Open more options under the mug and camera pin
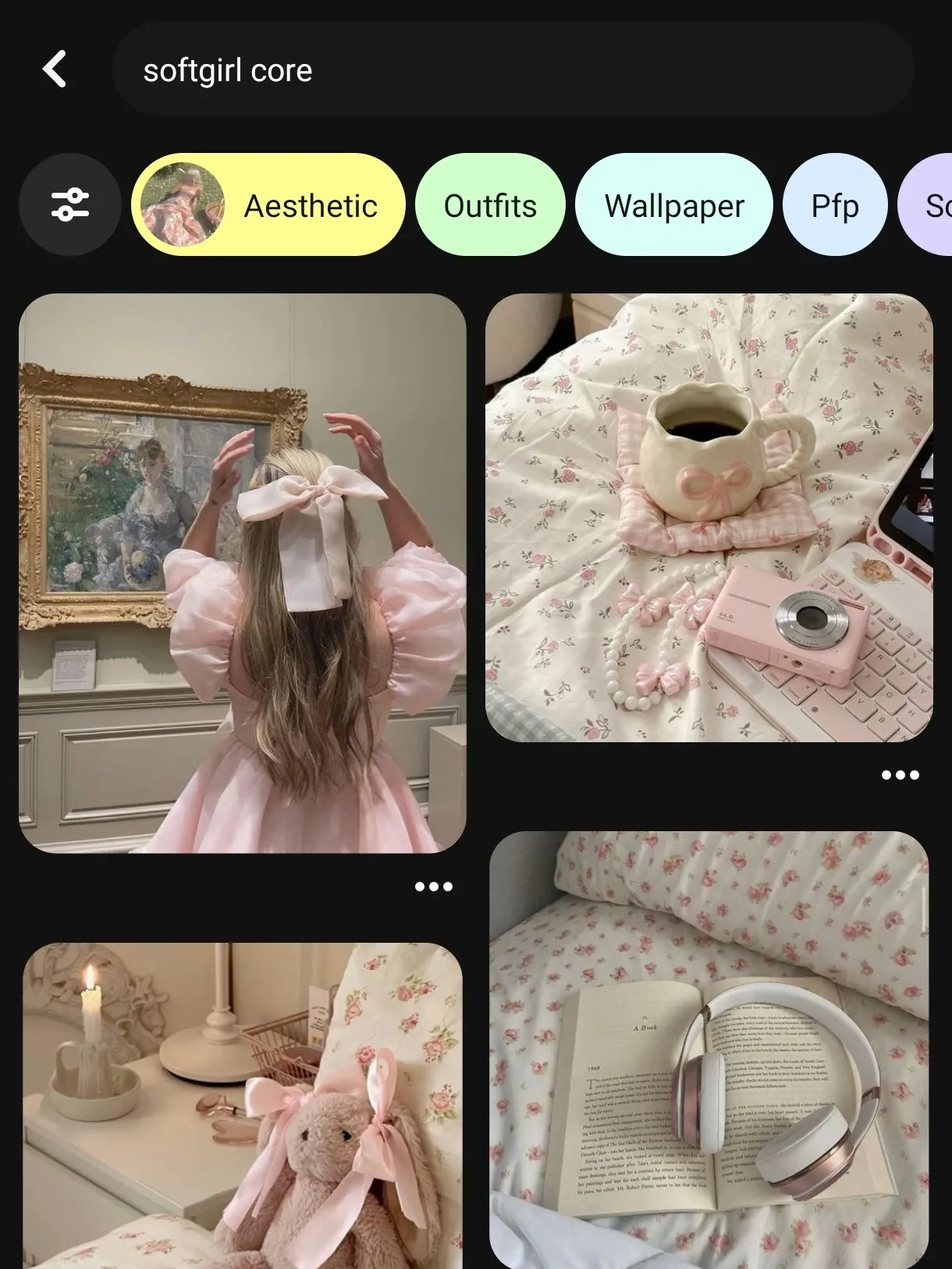Screen dimensions: 952x1269 pos(900,775)
